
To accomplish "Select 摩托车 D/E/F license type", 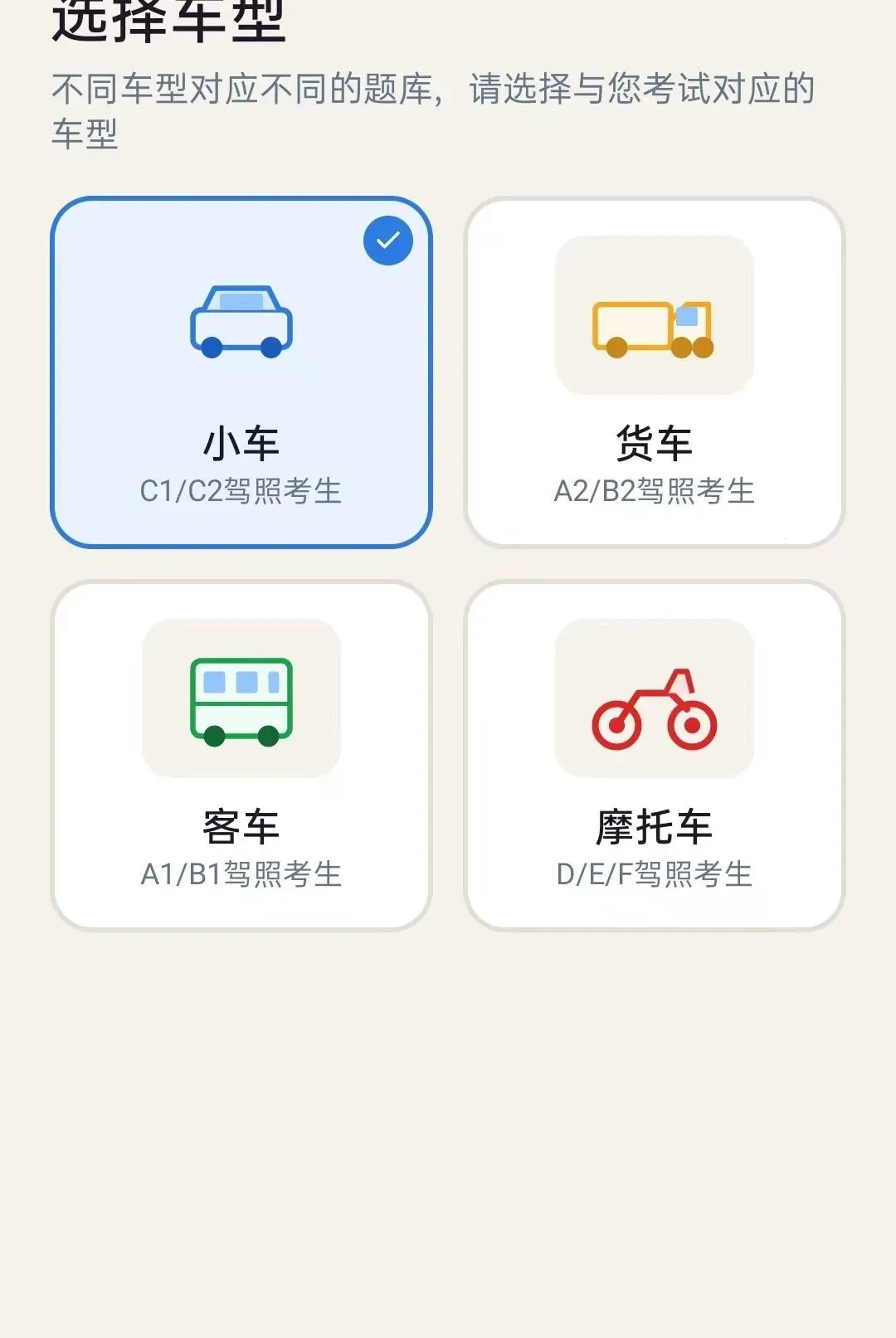I will coord(654,756).
